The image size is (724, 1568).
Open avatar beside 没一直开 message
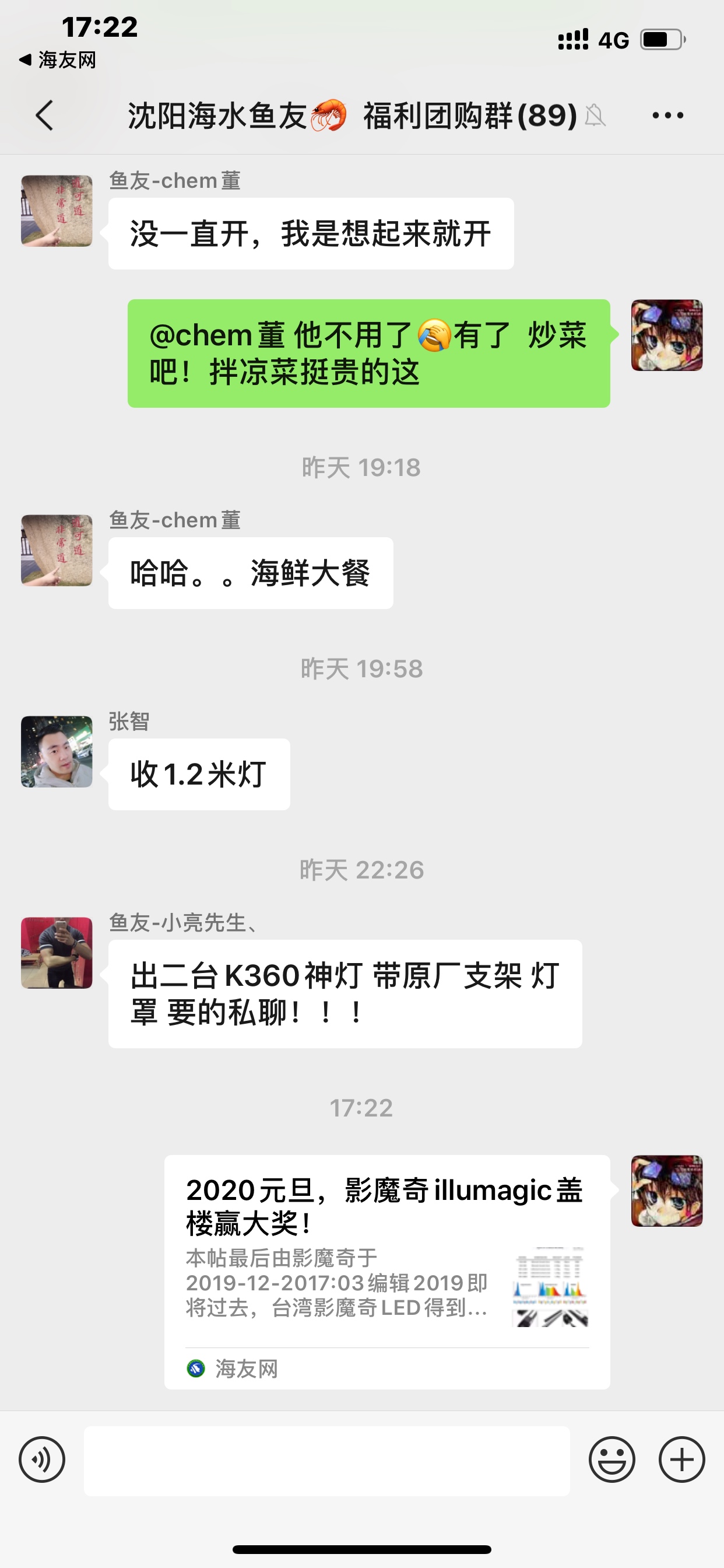click(x=57, y=211)
